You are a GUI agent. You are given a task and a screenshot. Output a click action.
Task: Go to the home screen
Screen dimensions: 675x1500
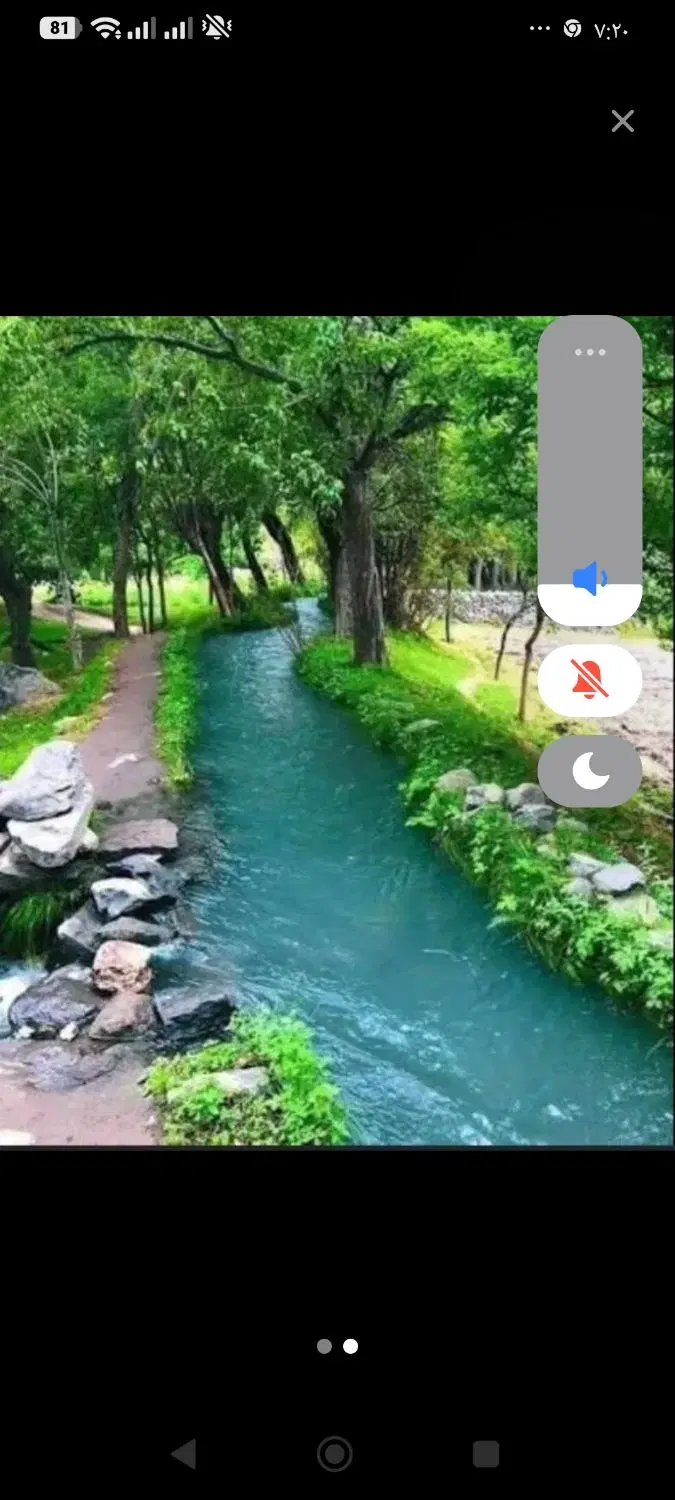pos(335,1454)
